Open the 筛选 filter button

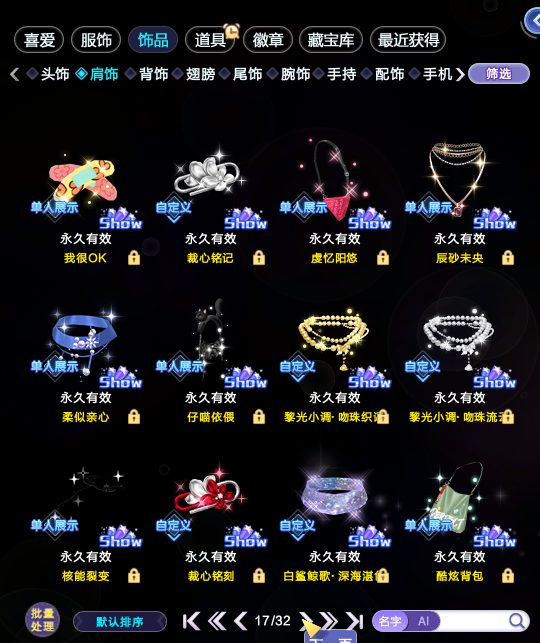coord(499,74)
